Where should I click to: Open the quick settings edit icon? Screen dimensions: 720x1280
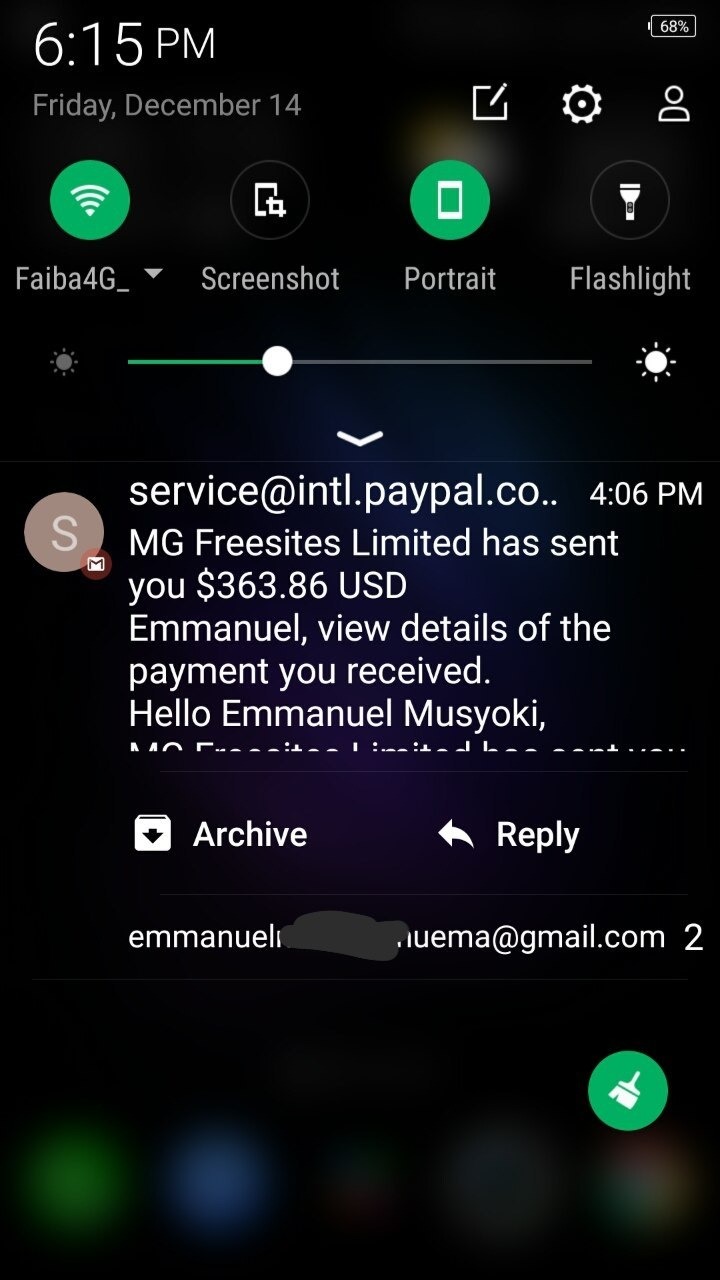click(490, 104)
